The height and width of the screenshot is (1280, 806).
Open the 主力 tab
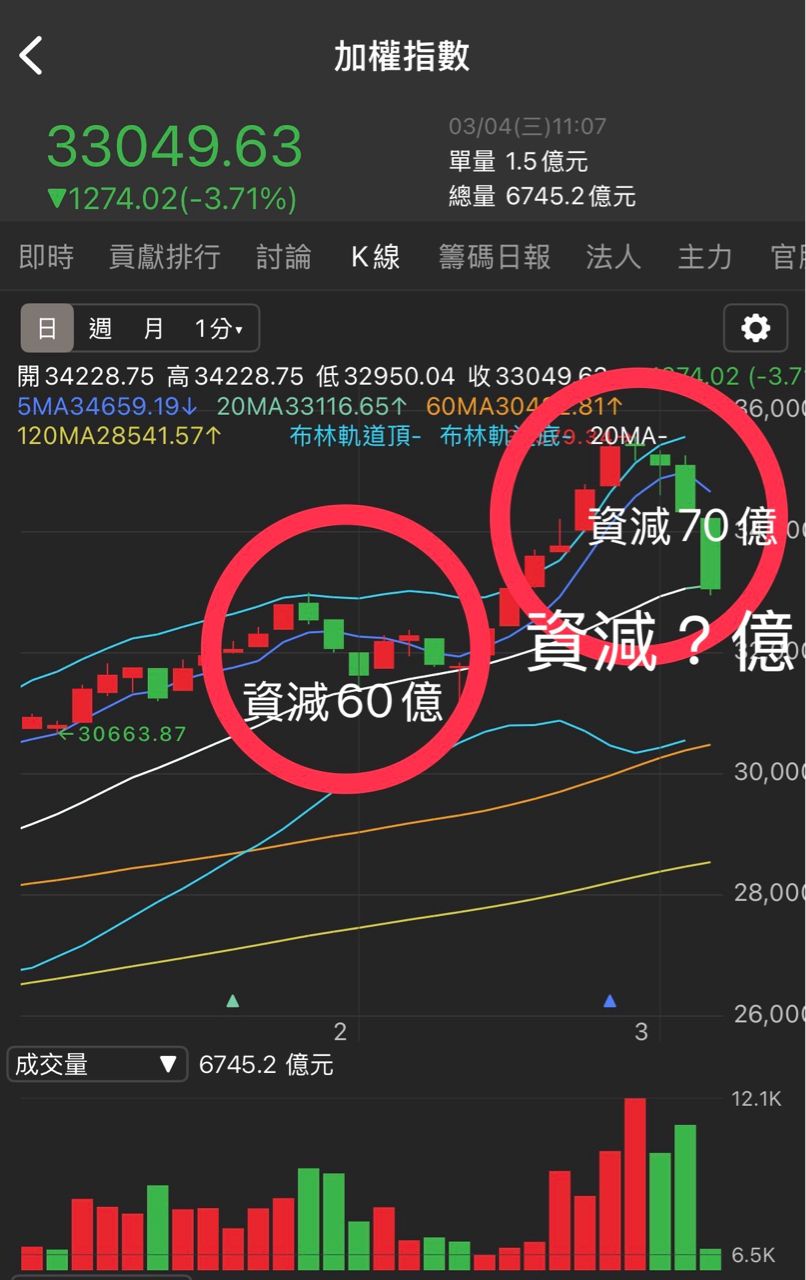pos(705,258)
